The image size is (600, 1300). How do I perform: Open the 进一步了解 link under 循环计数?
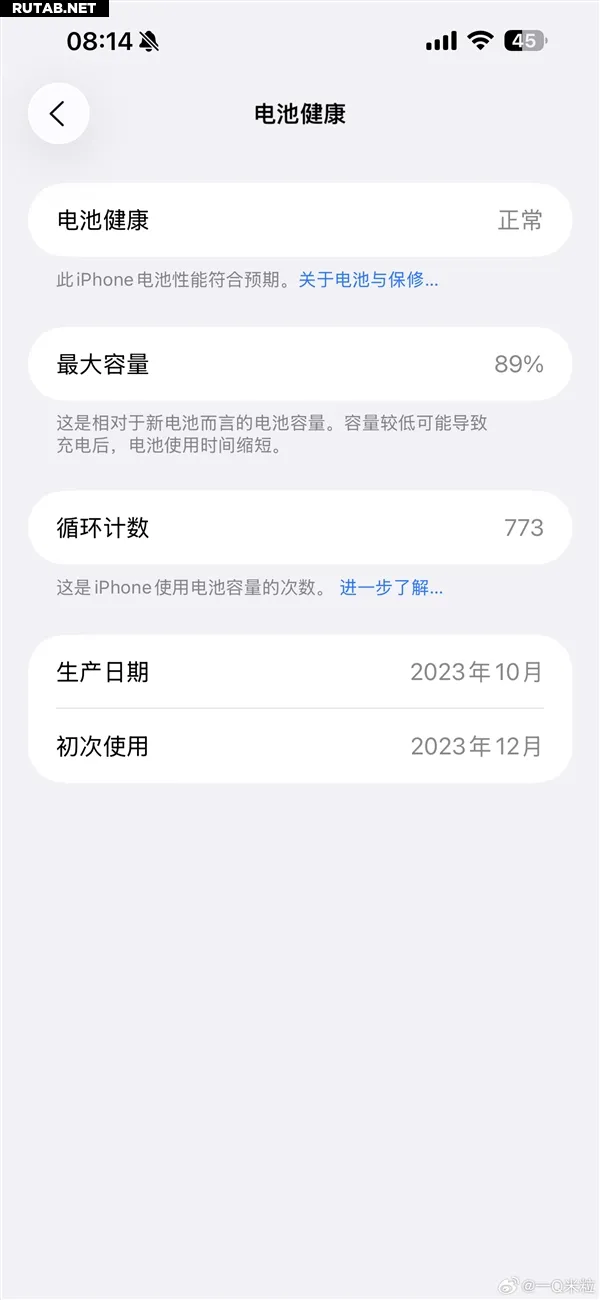tap(391, 588)
